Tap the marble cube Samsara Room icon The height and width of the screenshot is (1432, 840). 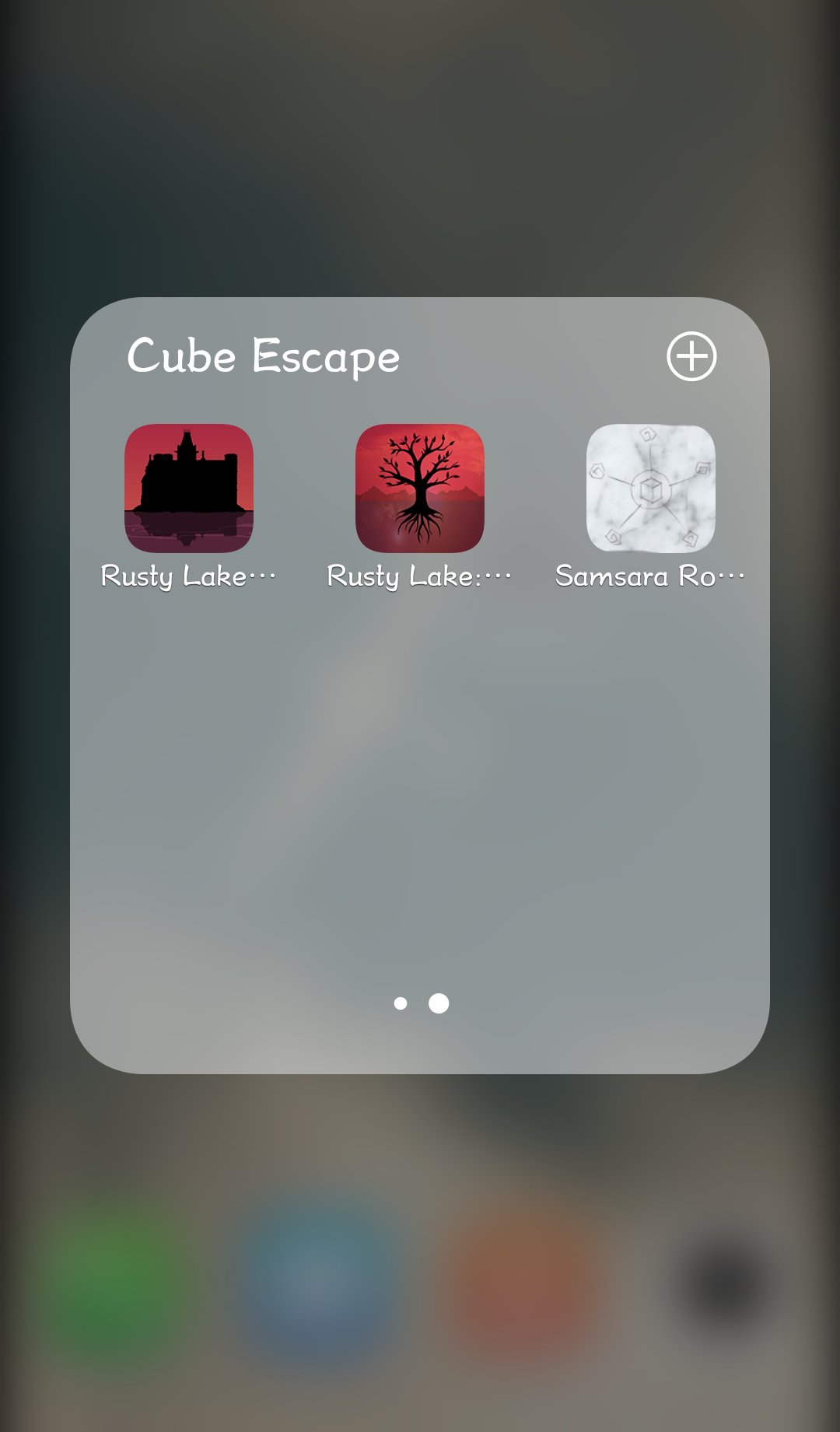click(650, 488)
